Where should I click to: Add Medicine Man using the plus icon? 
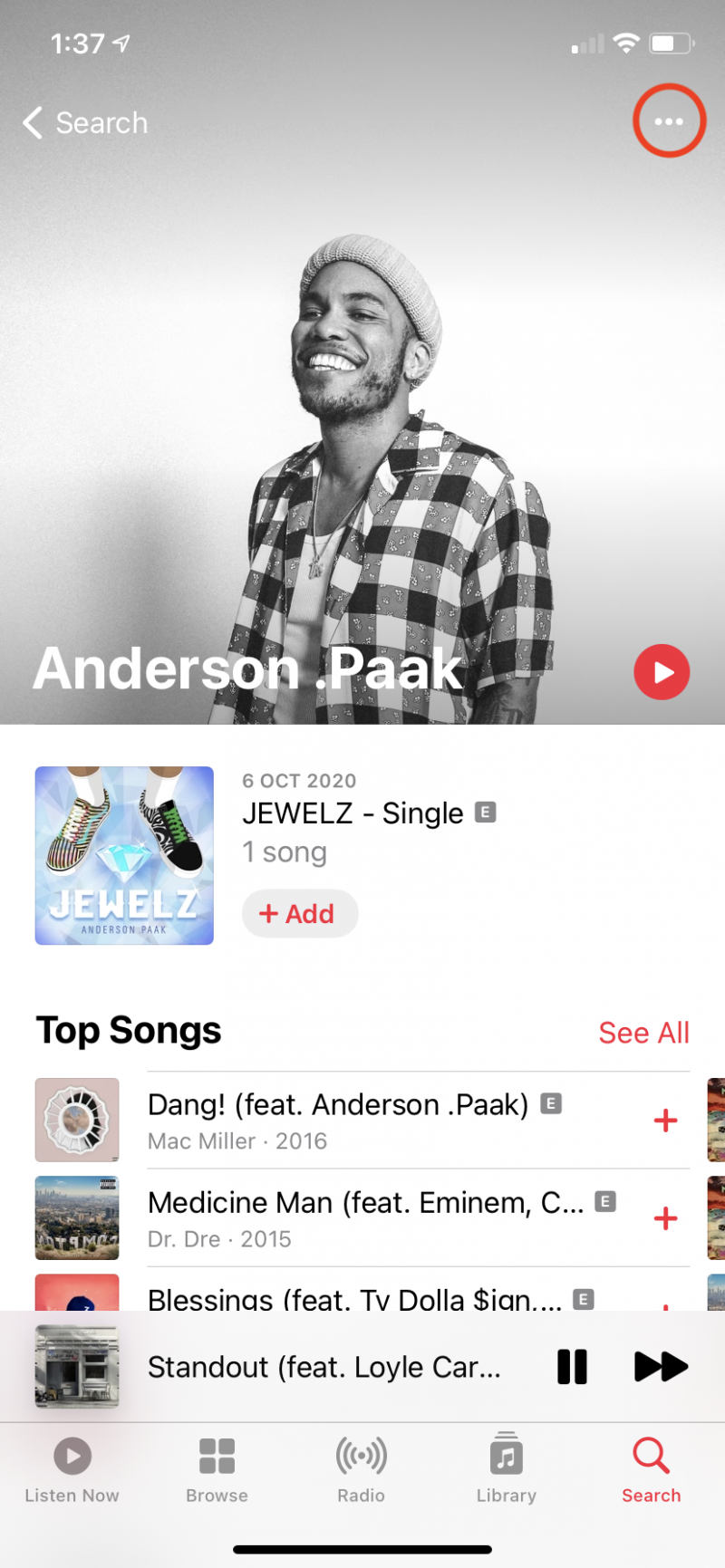(x=664, y=1218)
